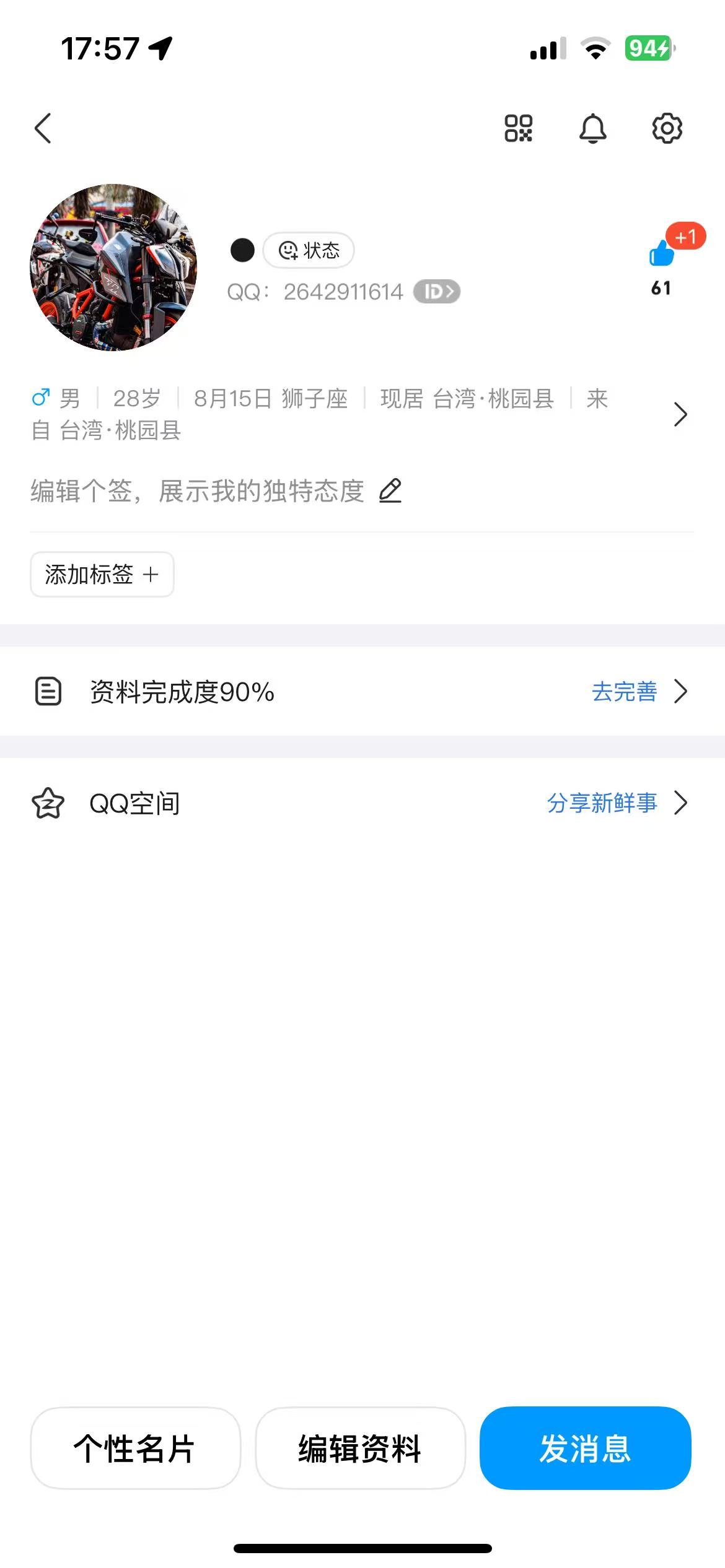Tap 发消息 to send a message

point(585,1448)
